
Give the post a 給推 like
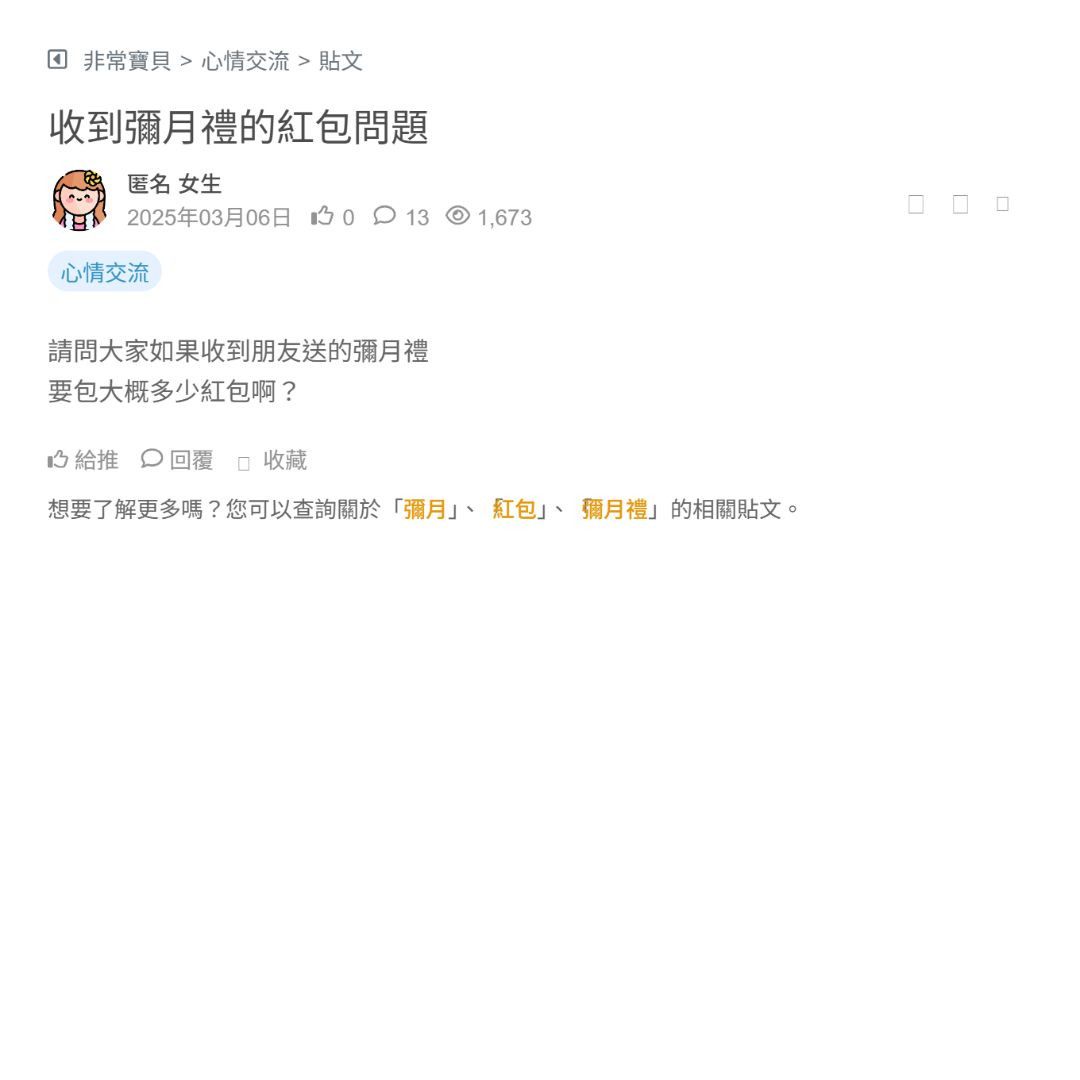tap(83, 460)
